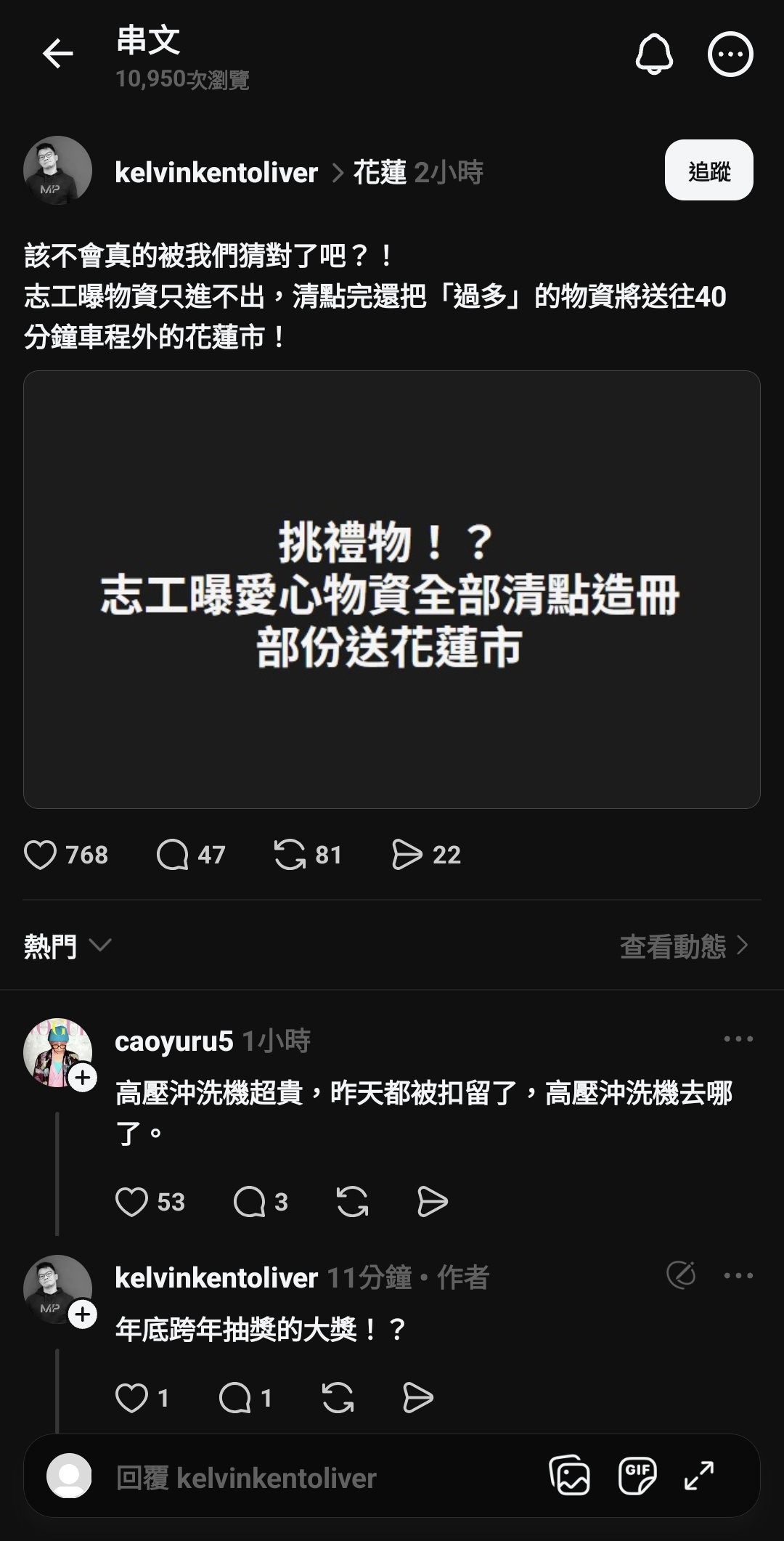Follow caoyuru5 via the avatar plus badge

pos(83,1078)
